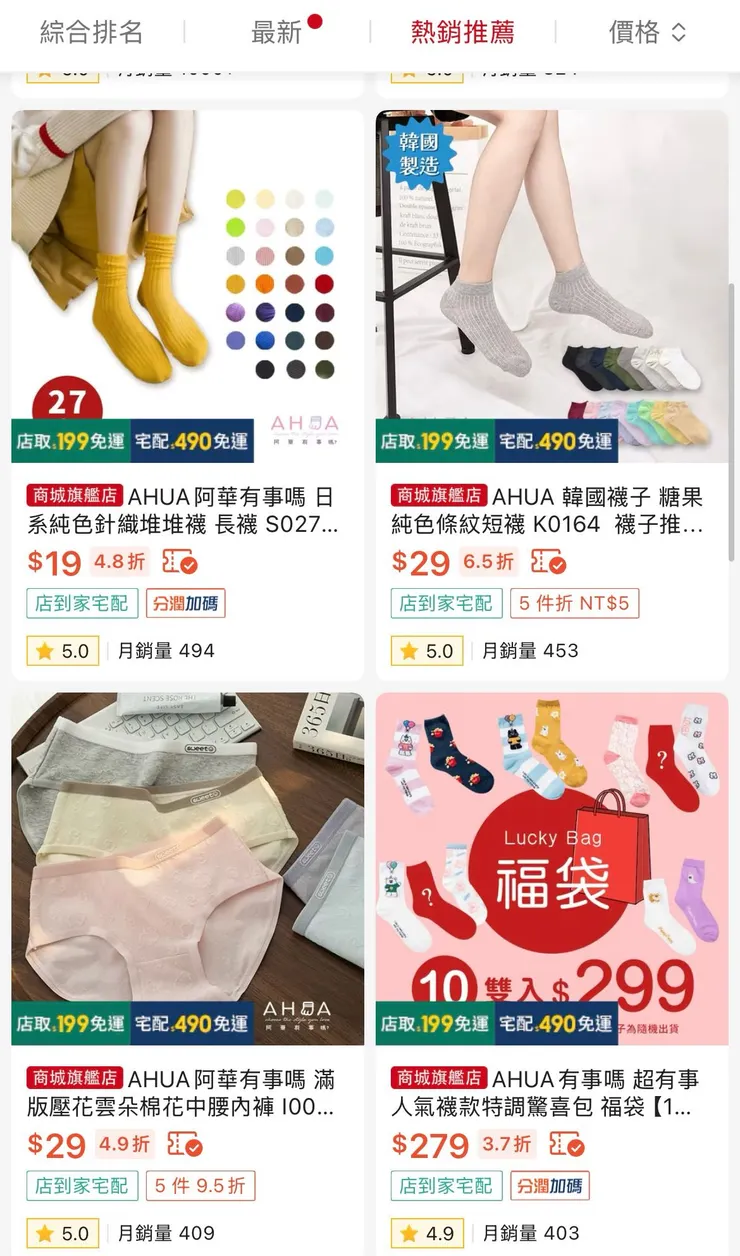The height and width of the screenshot is (1256, 740).
Task: Click the 店取199免運 shipping badge
Action: pyautogui.click(x=68, y=441)
